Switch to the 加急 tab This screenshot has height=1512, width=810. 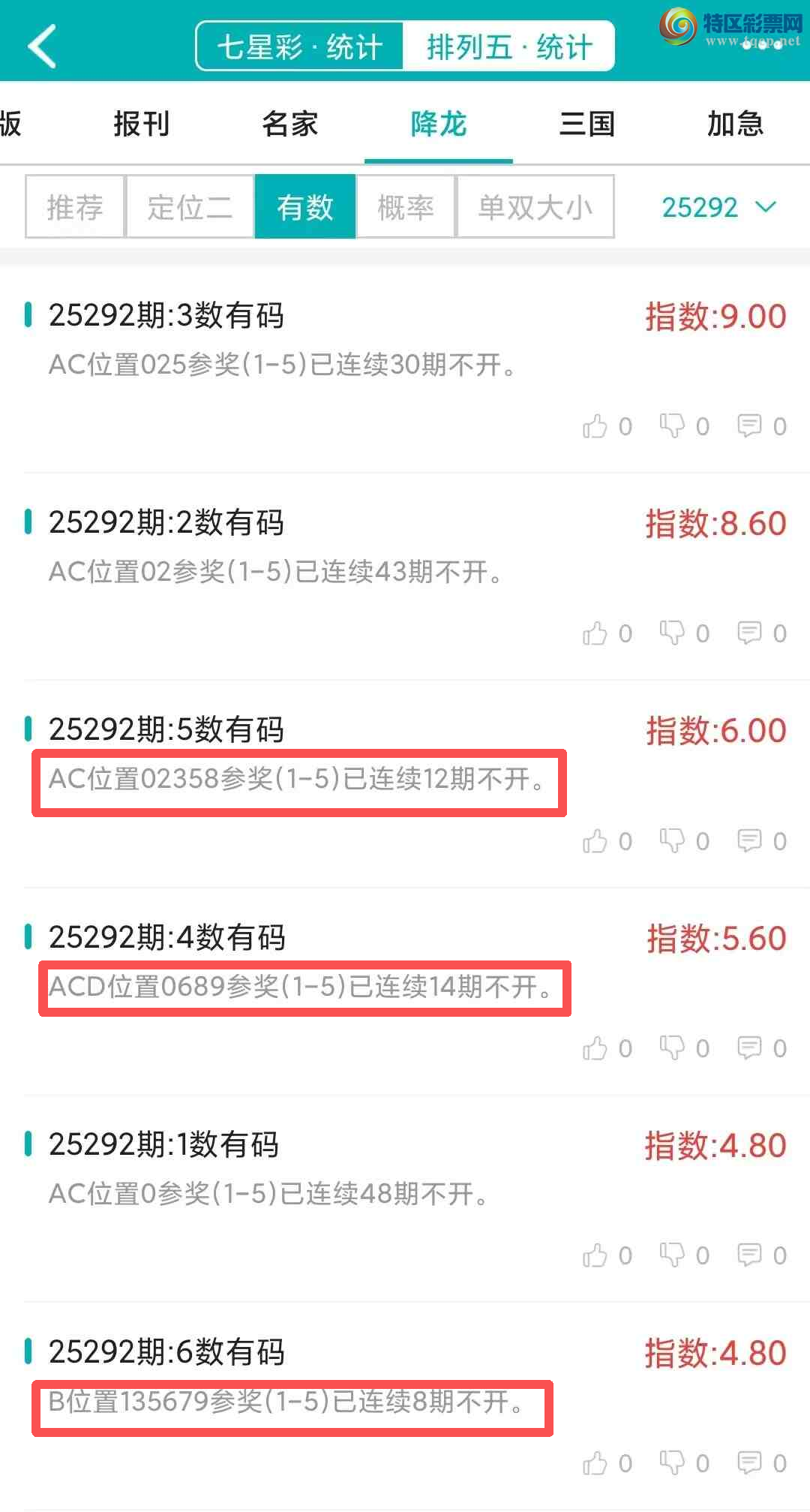735,124
